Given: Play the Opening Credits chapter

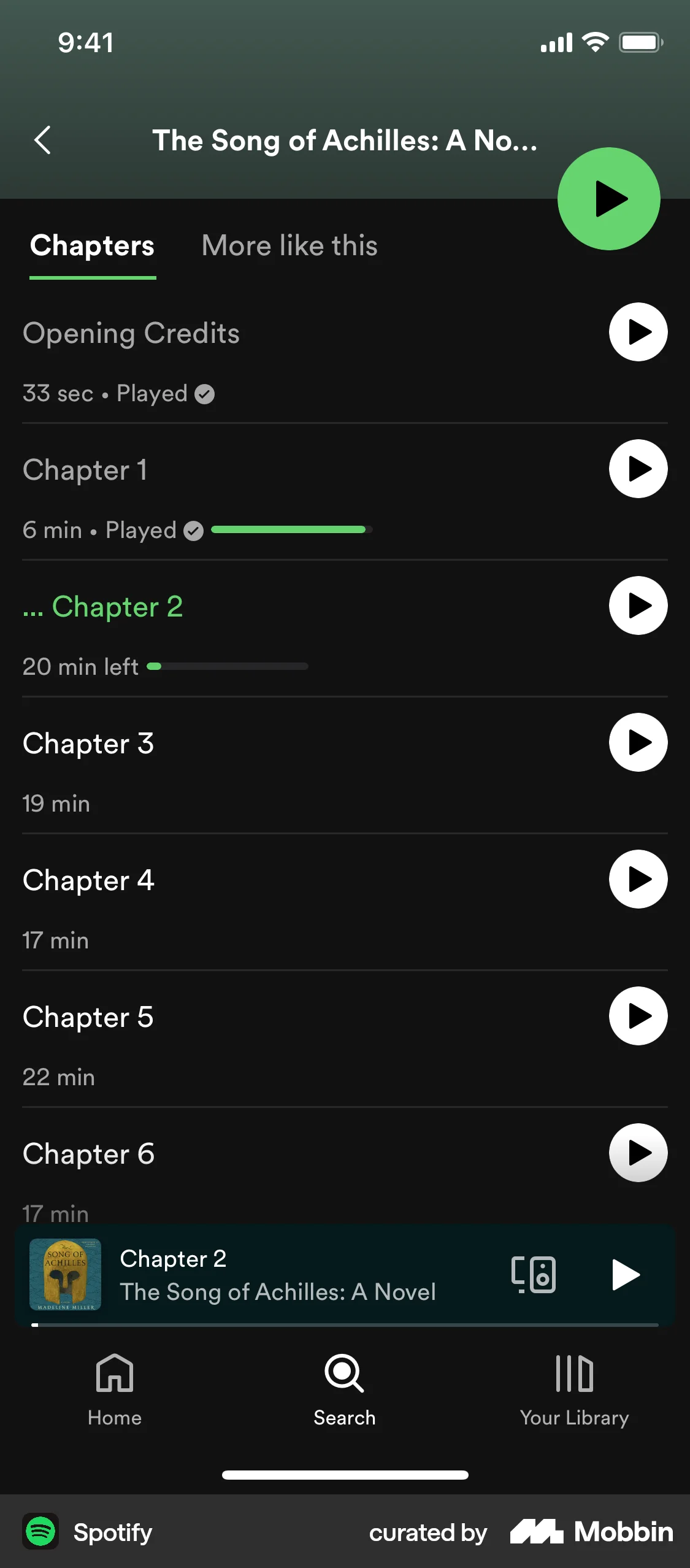Looking at the screenshot, I should coord(638,332).
